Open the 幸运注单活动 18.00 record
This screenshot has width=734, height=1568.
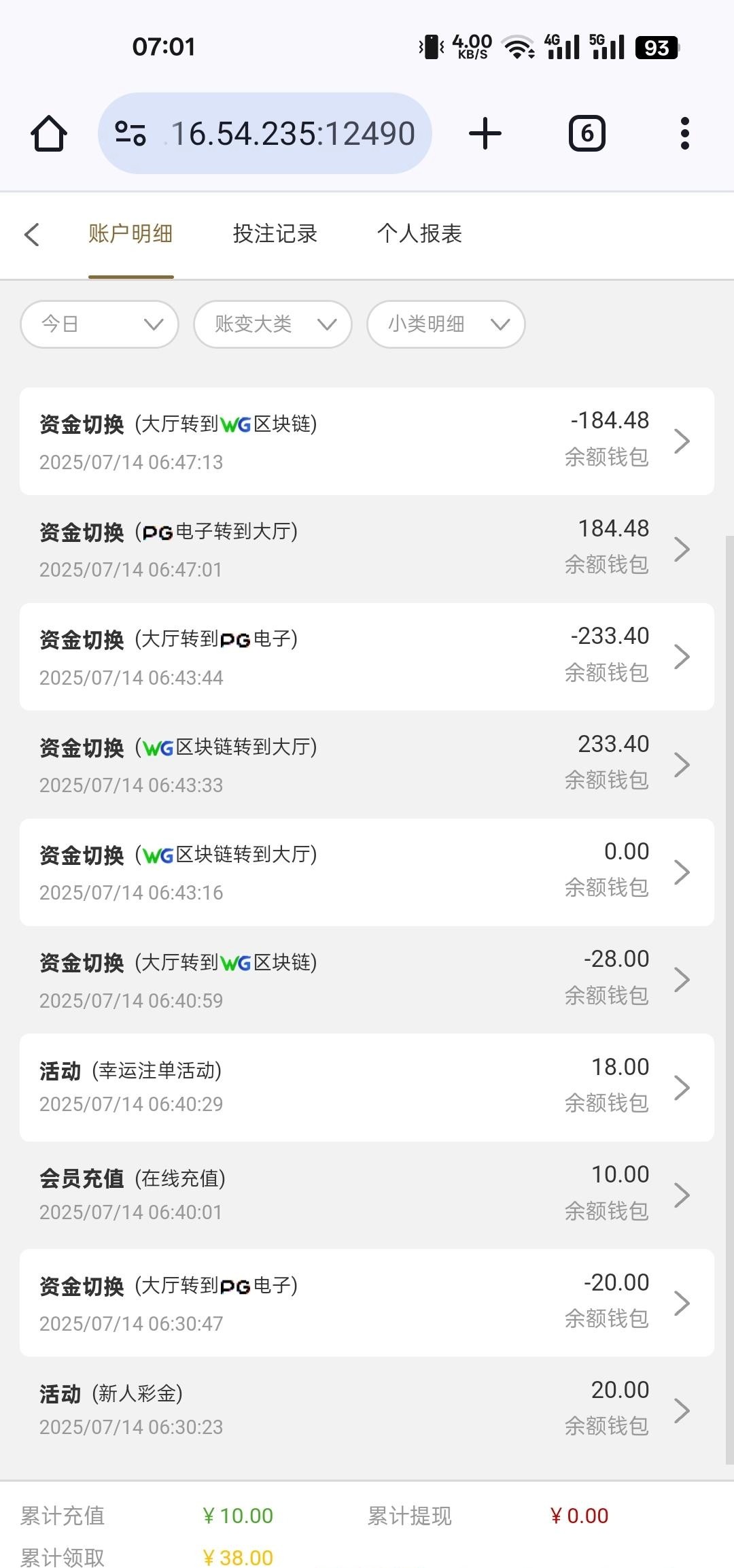[367, 1087]
